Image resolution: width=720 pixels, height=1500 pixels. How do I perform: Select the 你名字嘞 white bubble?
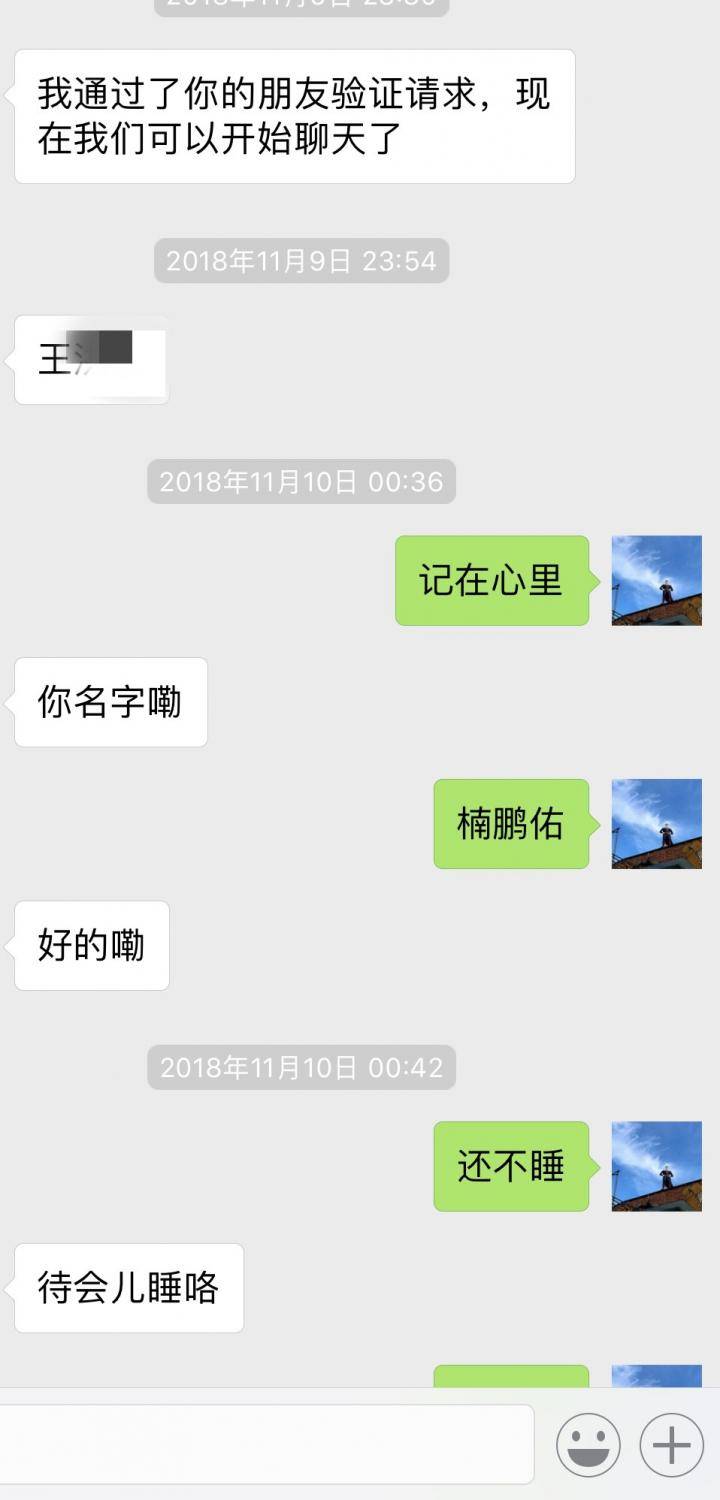click(x=110, y=703)
